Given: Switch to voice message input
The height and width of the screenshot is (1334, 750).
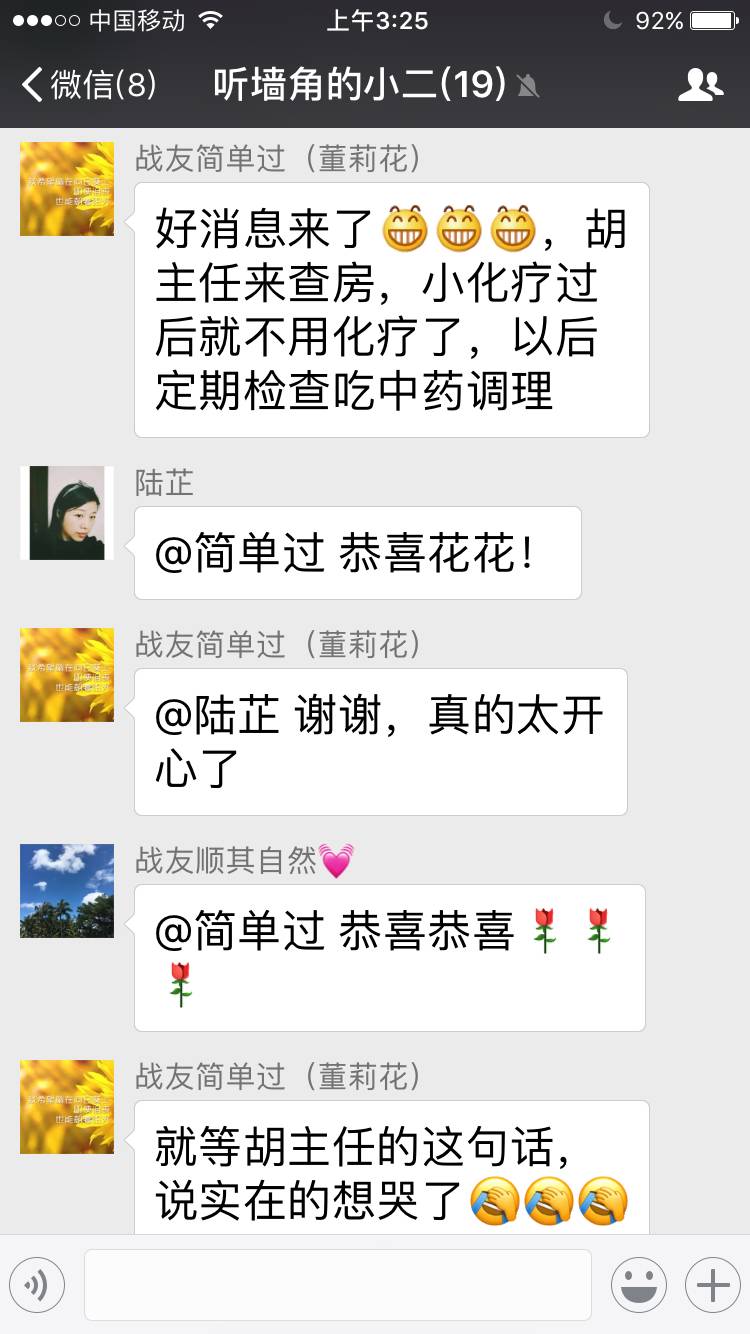Looking at the screenshot, I should tap(37, 1284).
